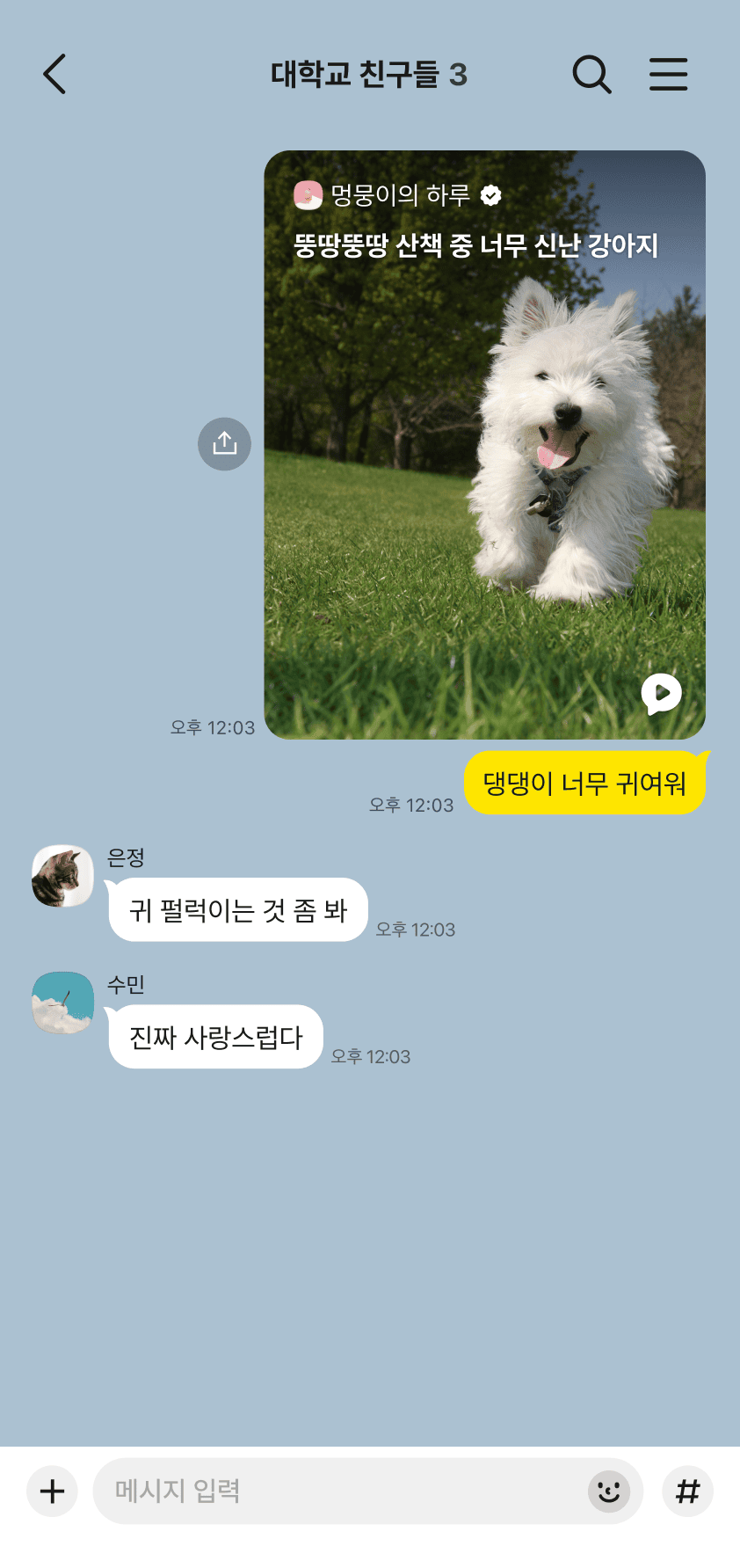740x1568 pixels.
Task: Tap the 오후 12:03 timestamp under the video
Action: click(212, 727)
